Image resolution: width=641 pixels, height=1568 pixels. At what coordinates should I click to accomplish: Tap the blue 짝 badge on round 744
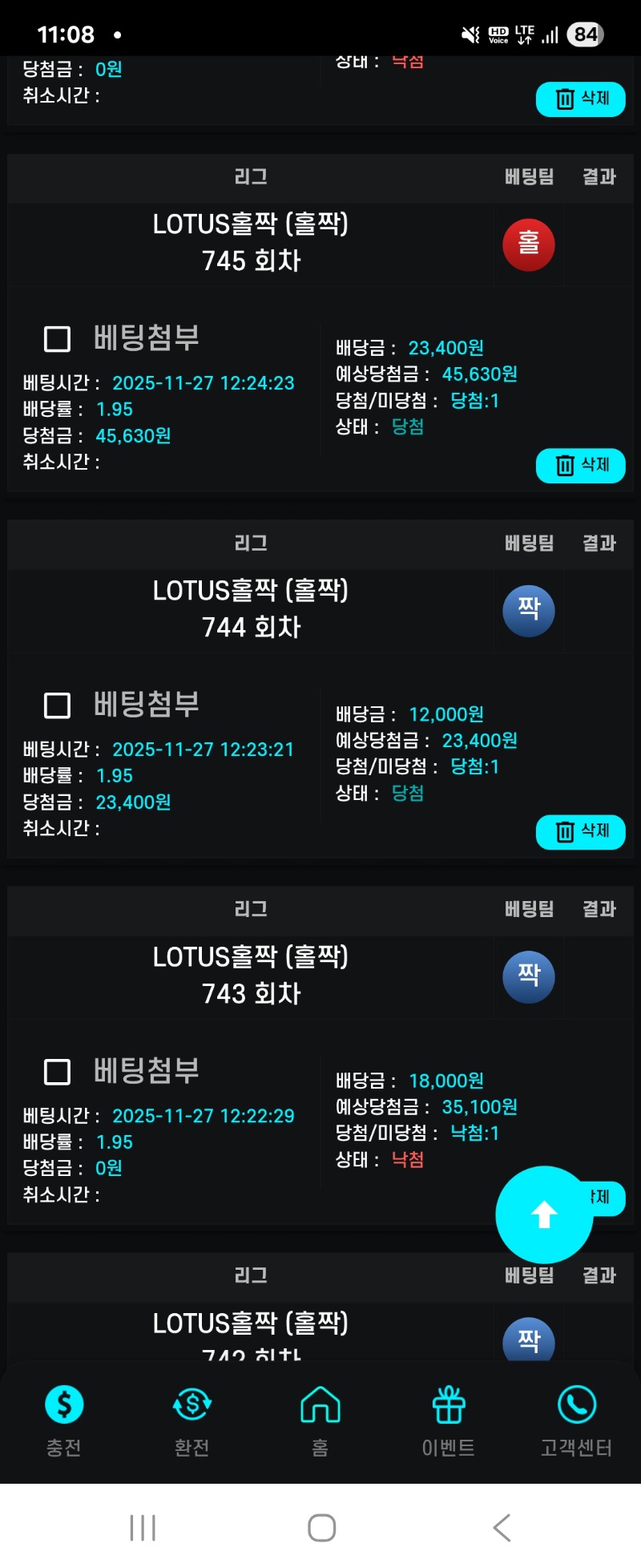[528, 610]
